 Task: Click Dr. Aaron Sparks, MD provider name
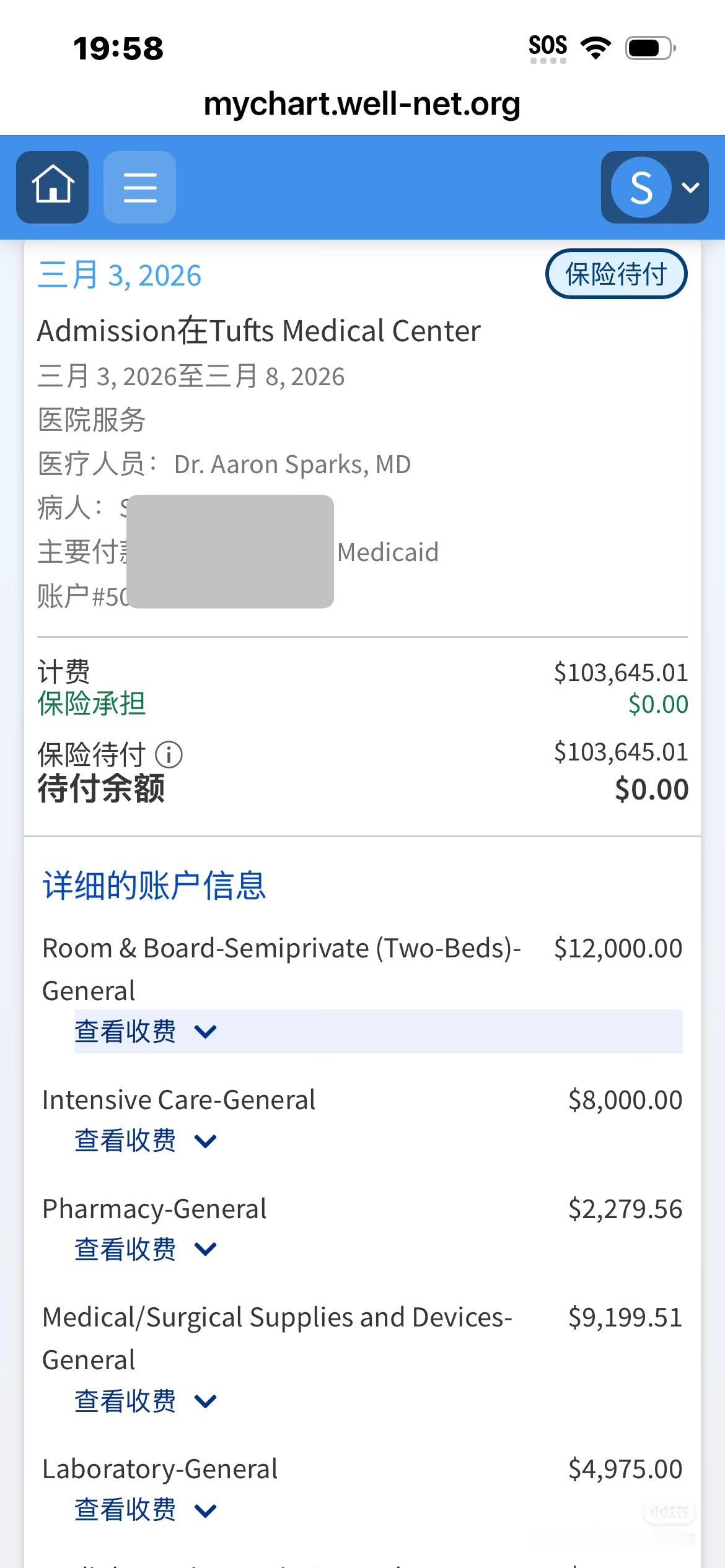(292, 463)
